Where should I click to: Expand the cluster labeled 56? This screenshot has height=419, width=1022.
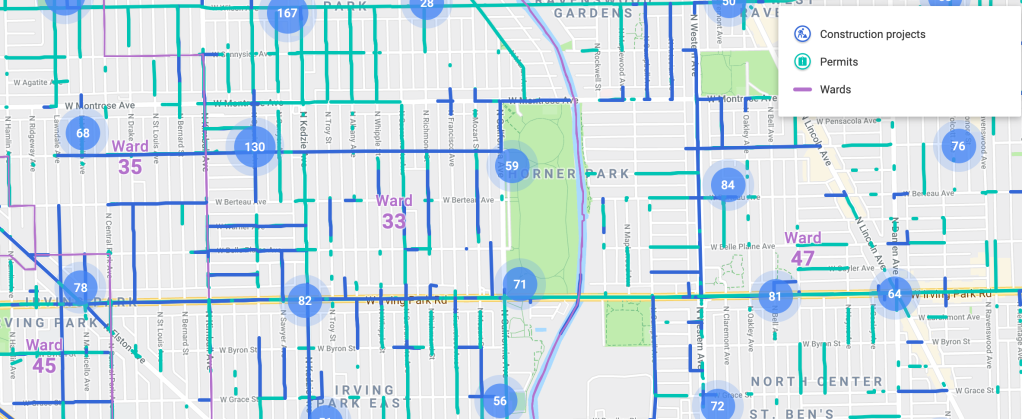click(500, 401)
